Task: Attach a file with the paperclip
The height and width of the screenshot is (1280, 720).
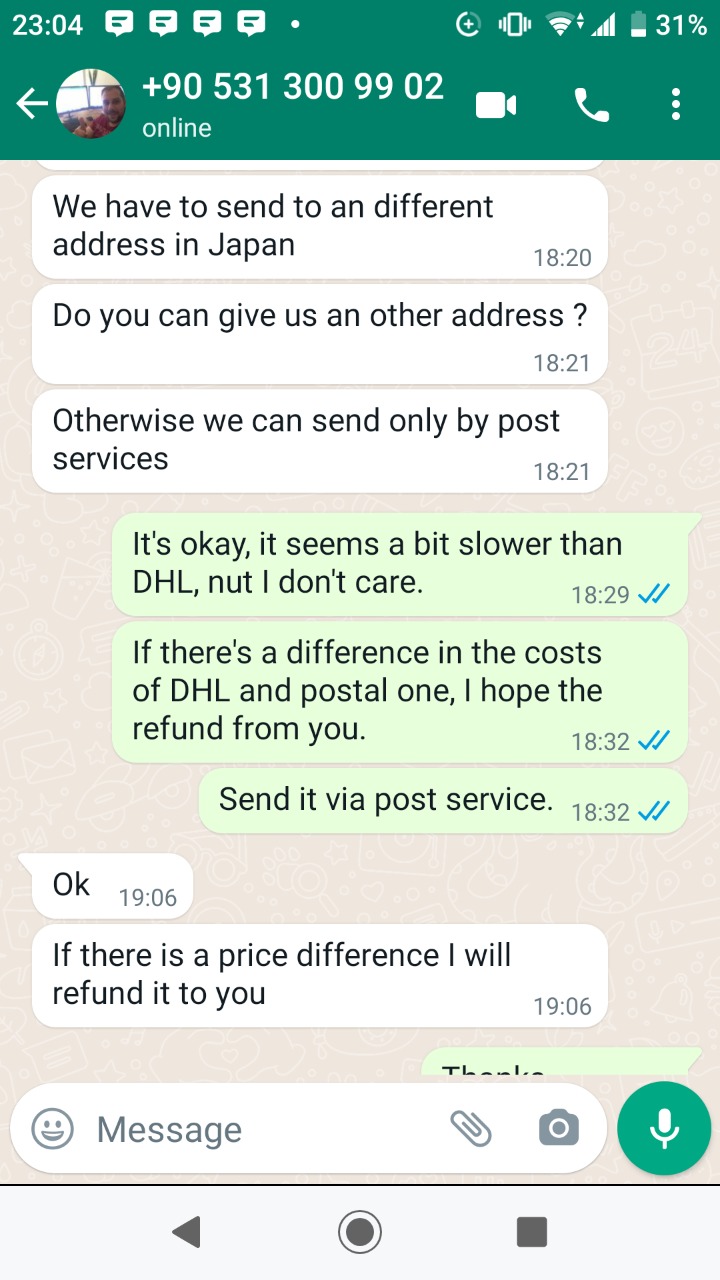Action: point(470,1129)
